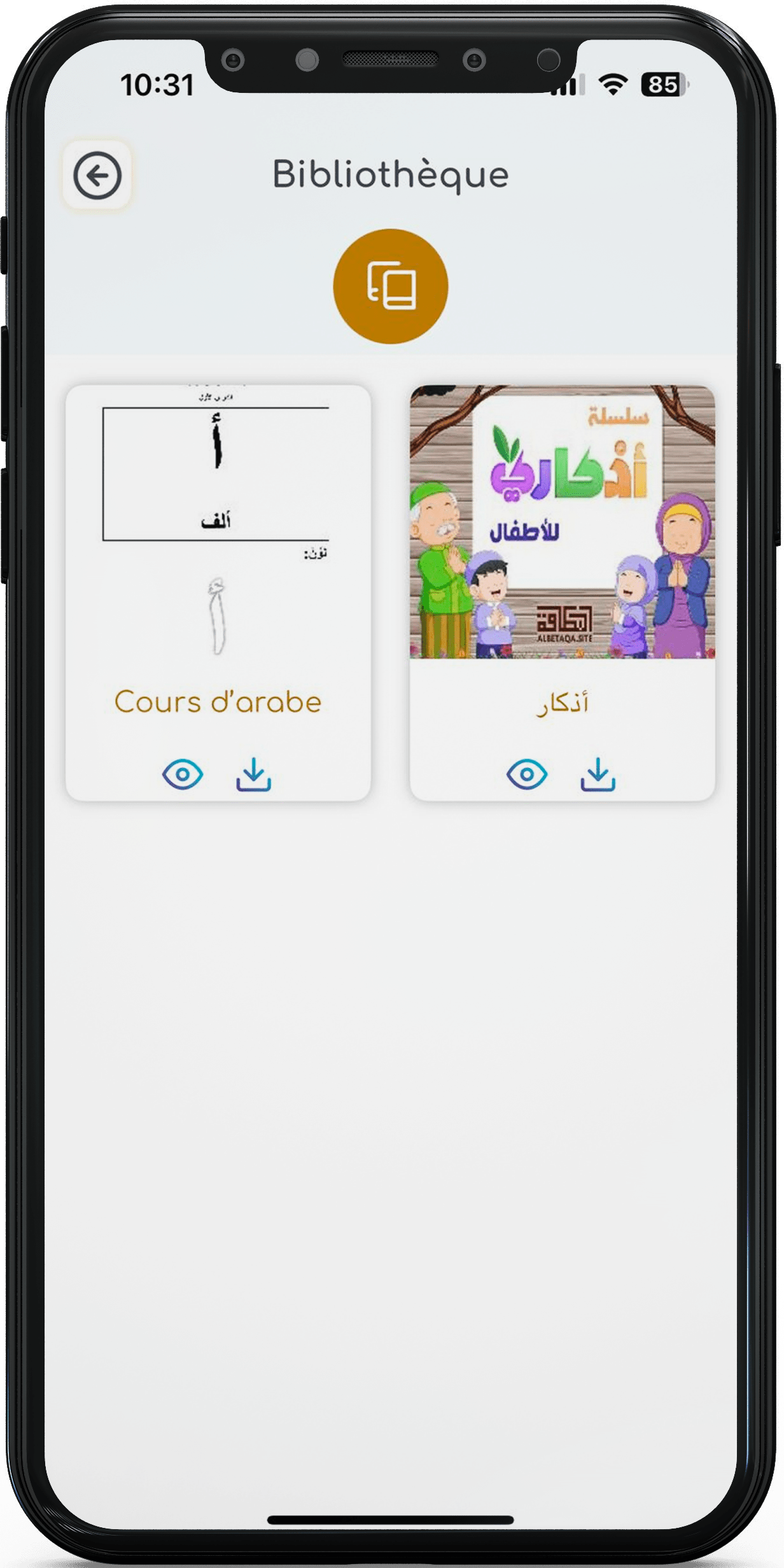
Task: Go back using the arrow button
Action: click(x=97, y=175)
